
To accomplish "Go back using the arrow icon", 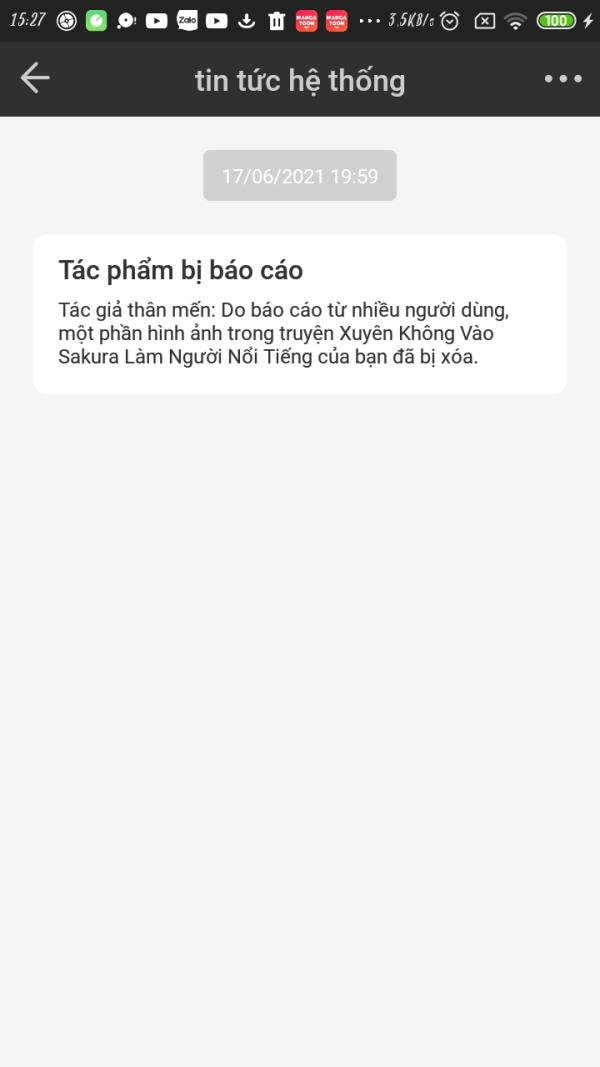I will click(35, 78).
